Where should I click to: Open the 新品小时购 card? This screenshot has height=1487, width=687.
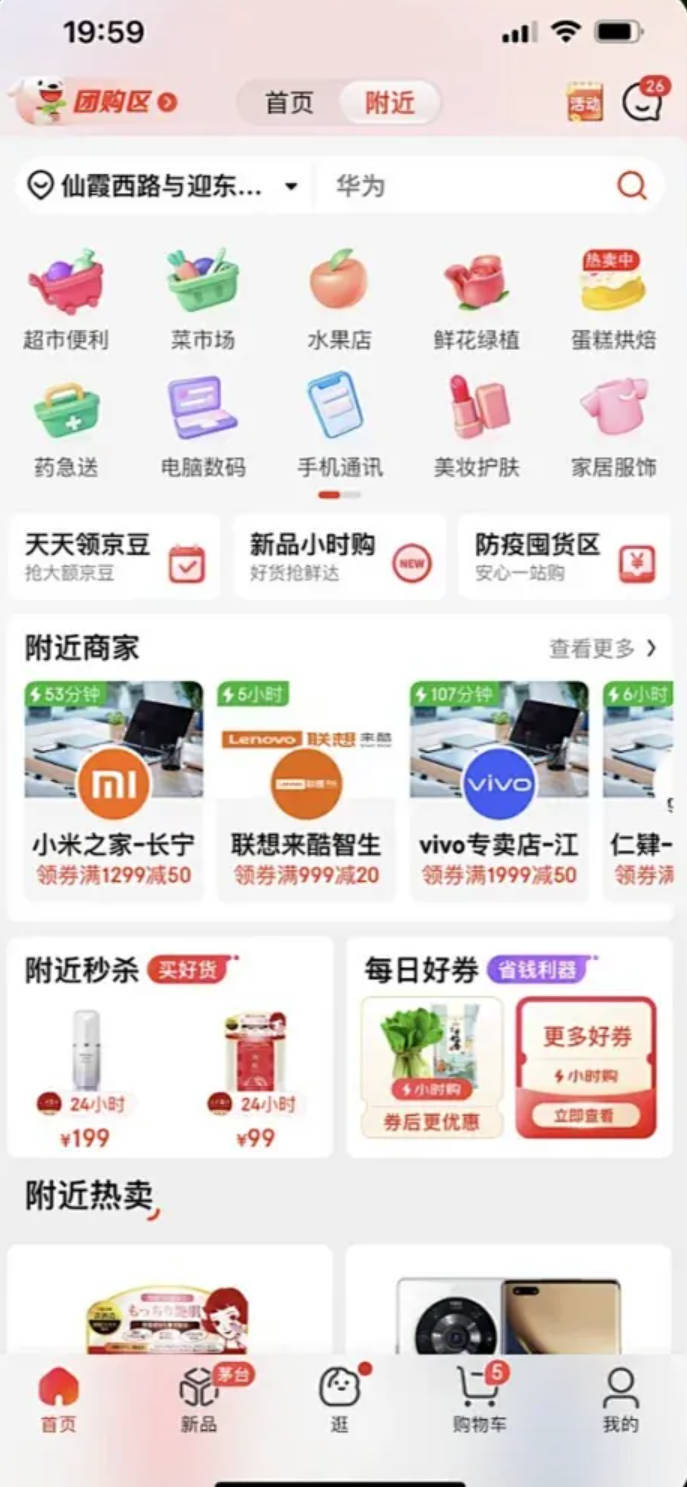pyautogui.click(x=339, y=558)
